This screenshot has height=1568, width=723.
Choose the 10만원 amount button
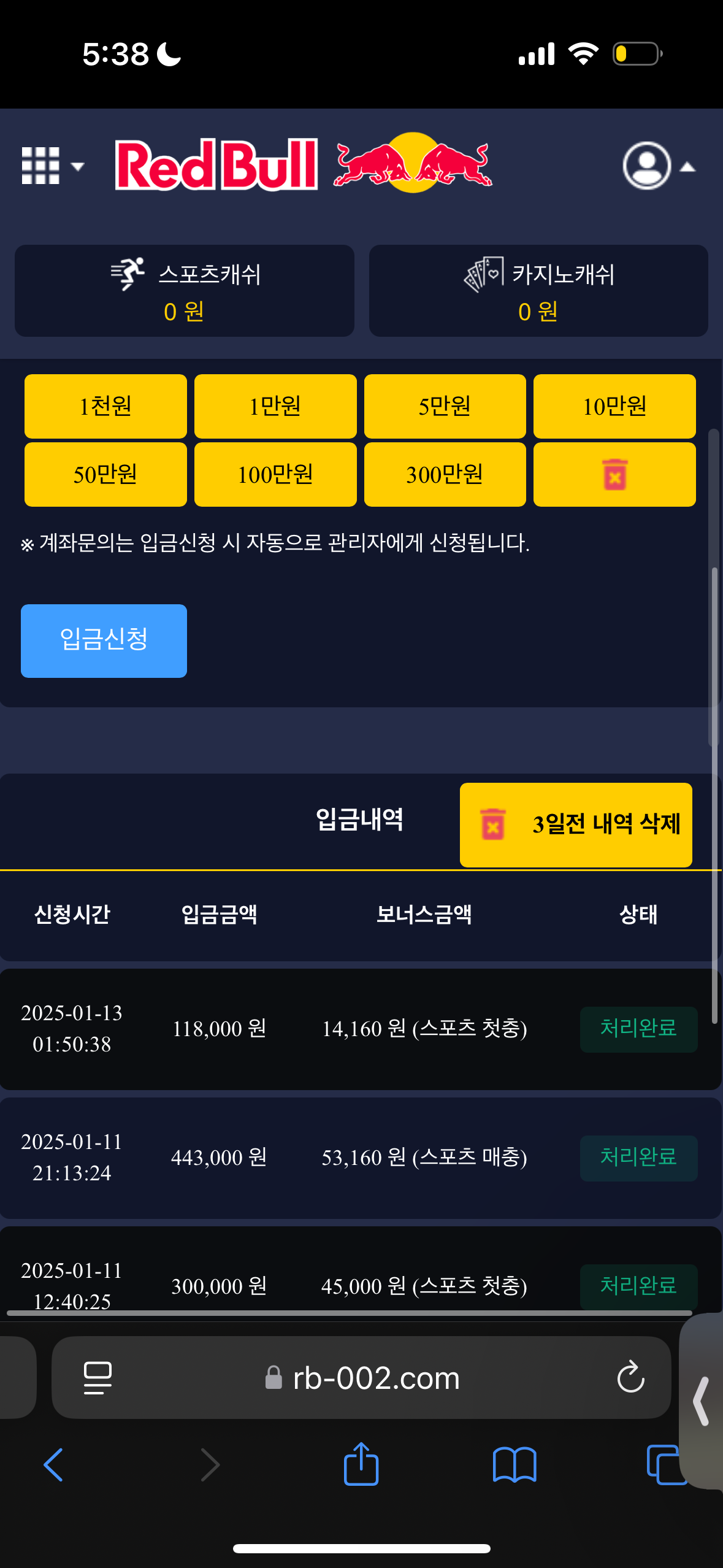614,406
